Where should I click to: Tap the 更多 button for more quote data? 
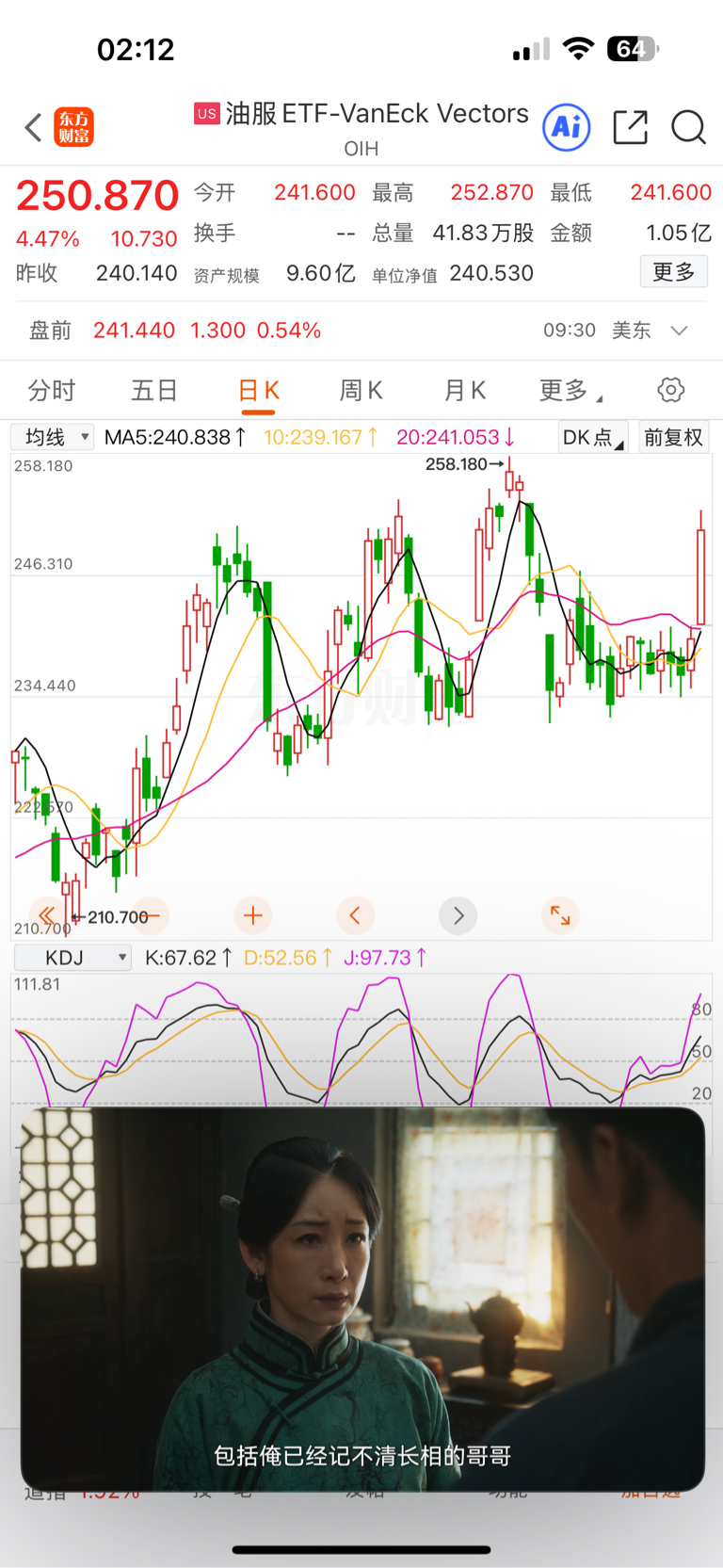click(674, 272)
